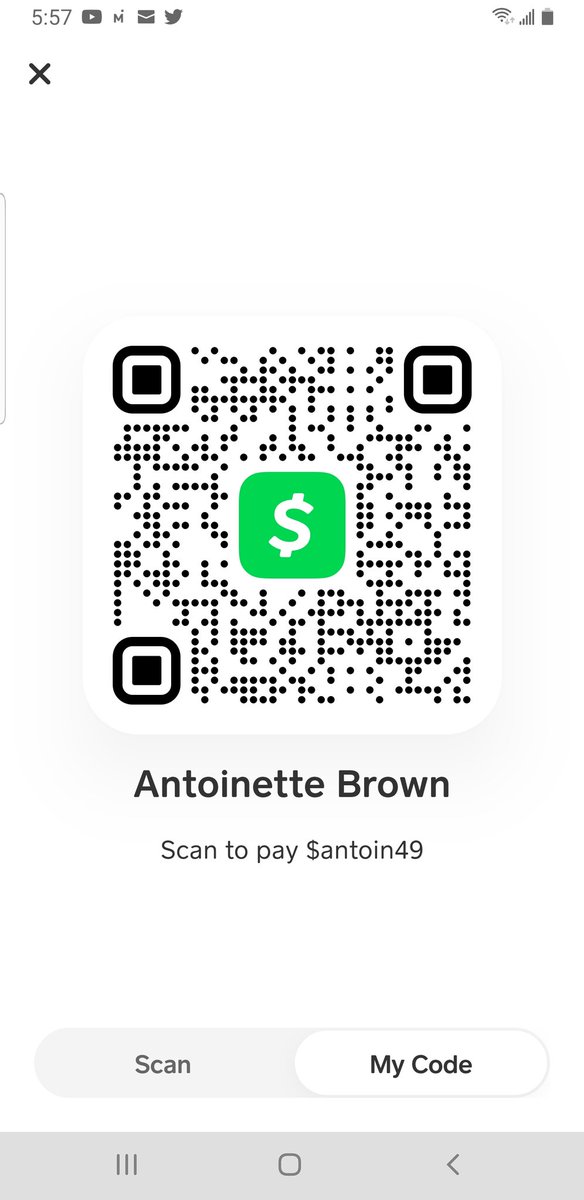This screenshot has height=1200, width=584.
Task: Switch to the Scan tab
Action: coord(163,1065)
